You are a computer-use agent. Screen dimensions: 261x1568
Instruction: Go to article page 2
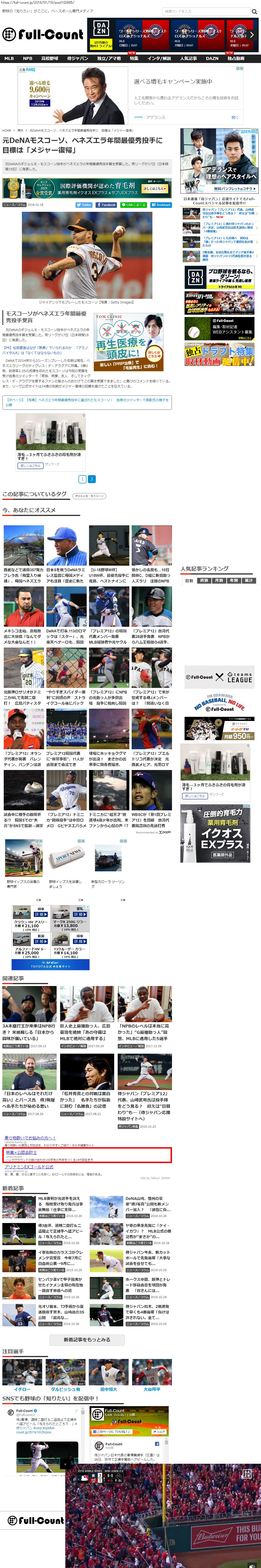pos(92,480)
